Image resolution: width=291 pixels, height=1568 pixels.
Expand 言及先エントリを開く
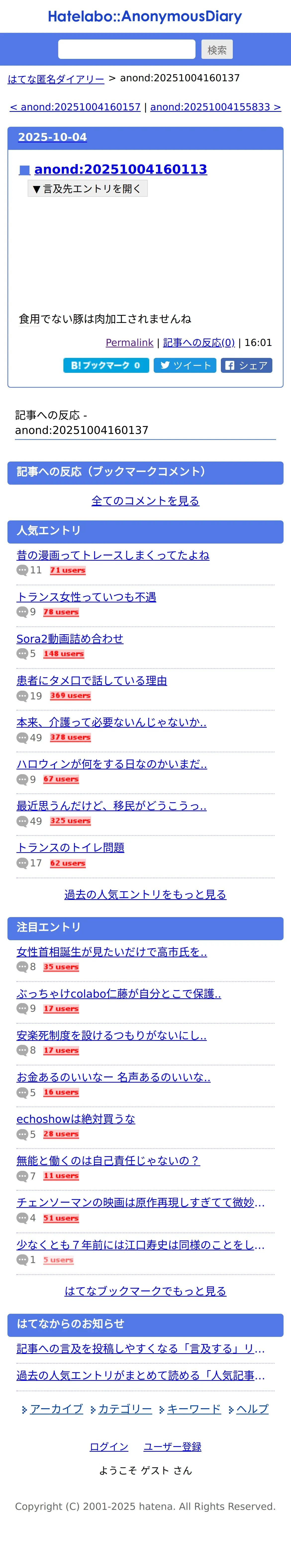point(87,189)
